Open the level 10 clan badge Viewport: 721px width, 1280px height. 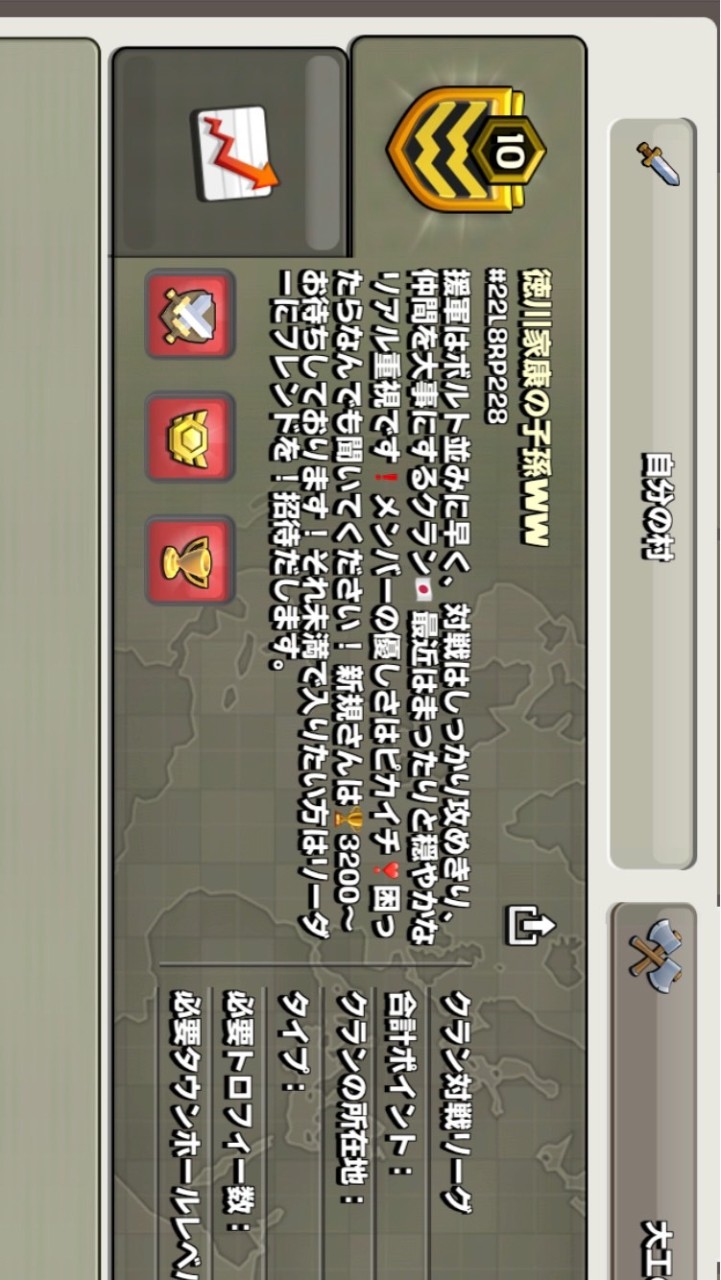pos(465,150)
